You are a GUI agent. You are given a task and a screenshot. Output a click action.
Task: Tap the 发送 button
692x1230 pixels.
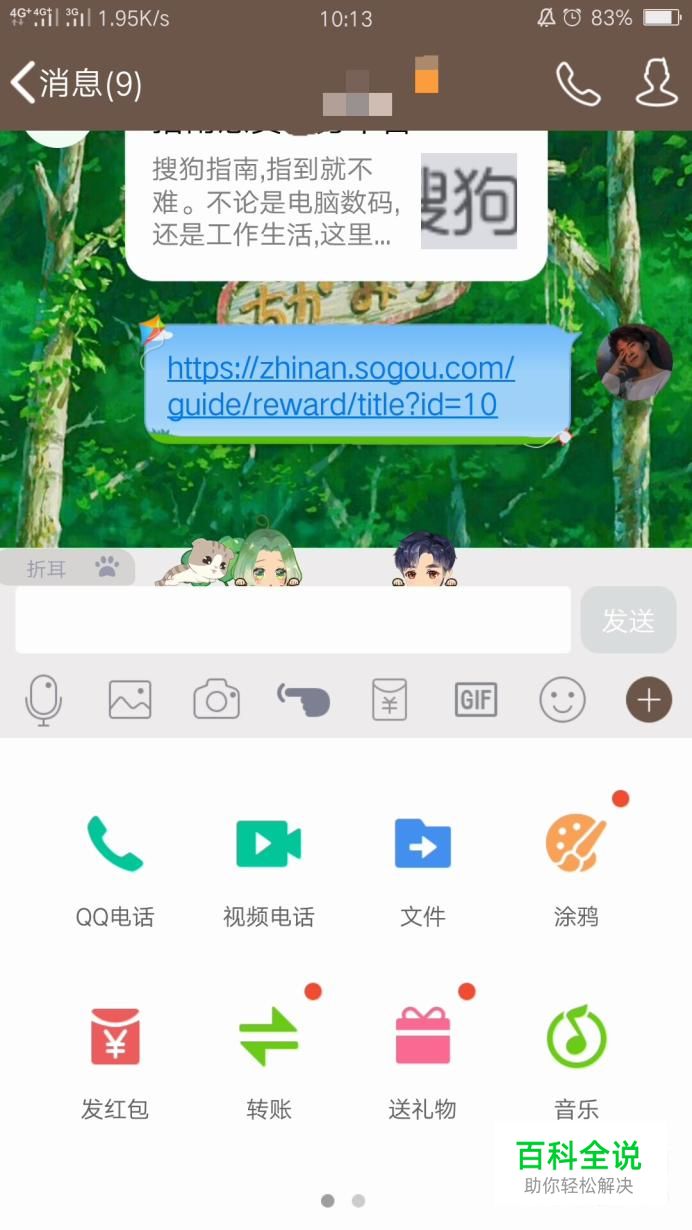coord(628,620)
